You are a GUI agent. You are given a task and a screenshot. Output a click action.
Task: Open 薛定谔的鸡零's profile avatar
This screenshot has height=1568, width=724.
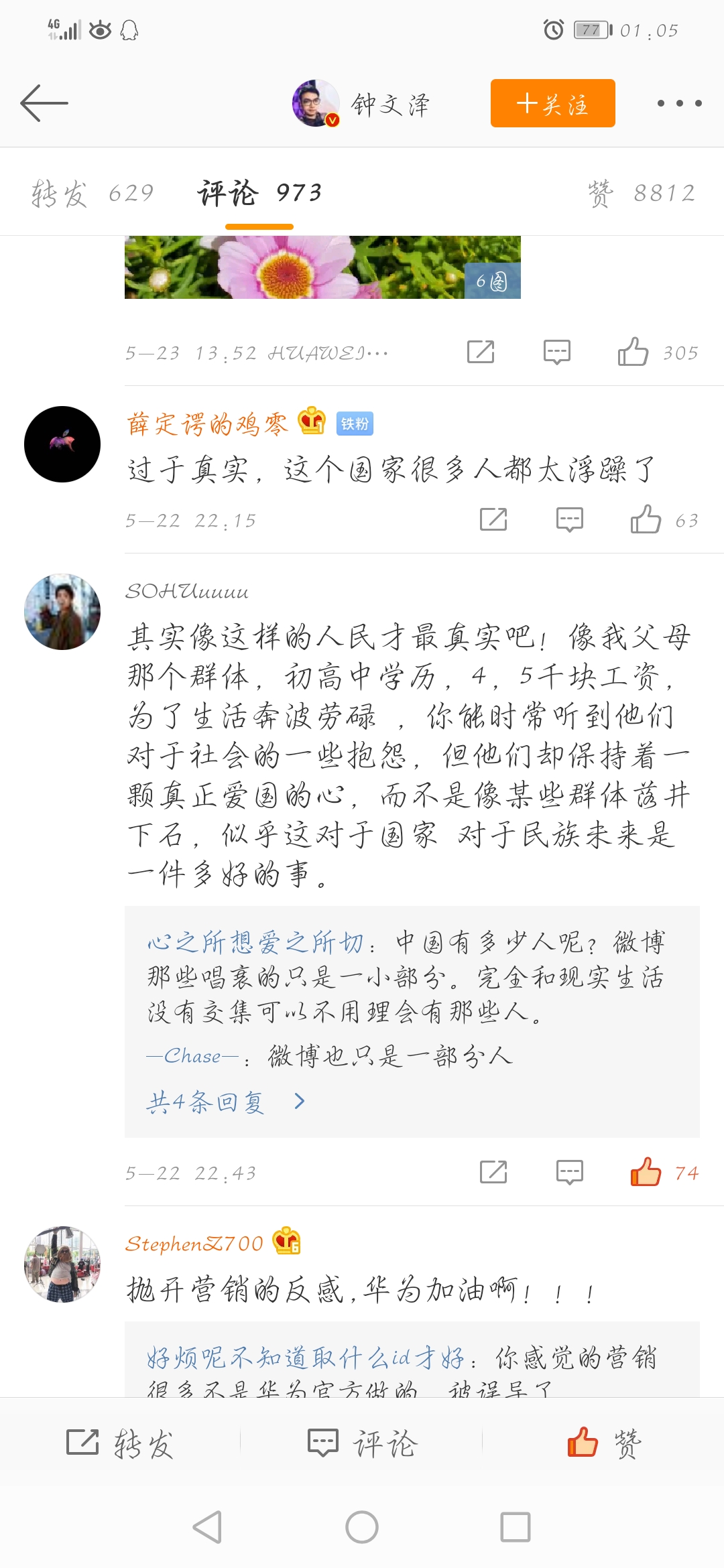coord(62,444)
